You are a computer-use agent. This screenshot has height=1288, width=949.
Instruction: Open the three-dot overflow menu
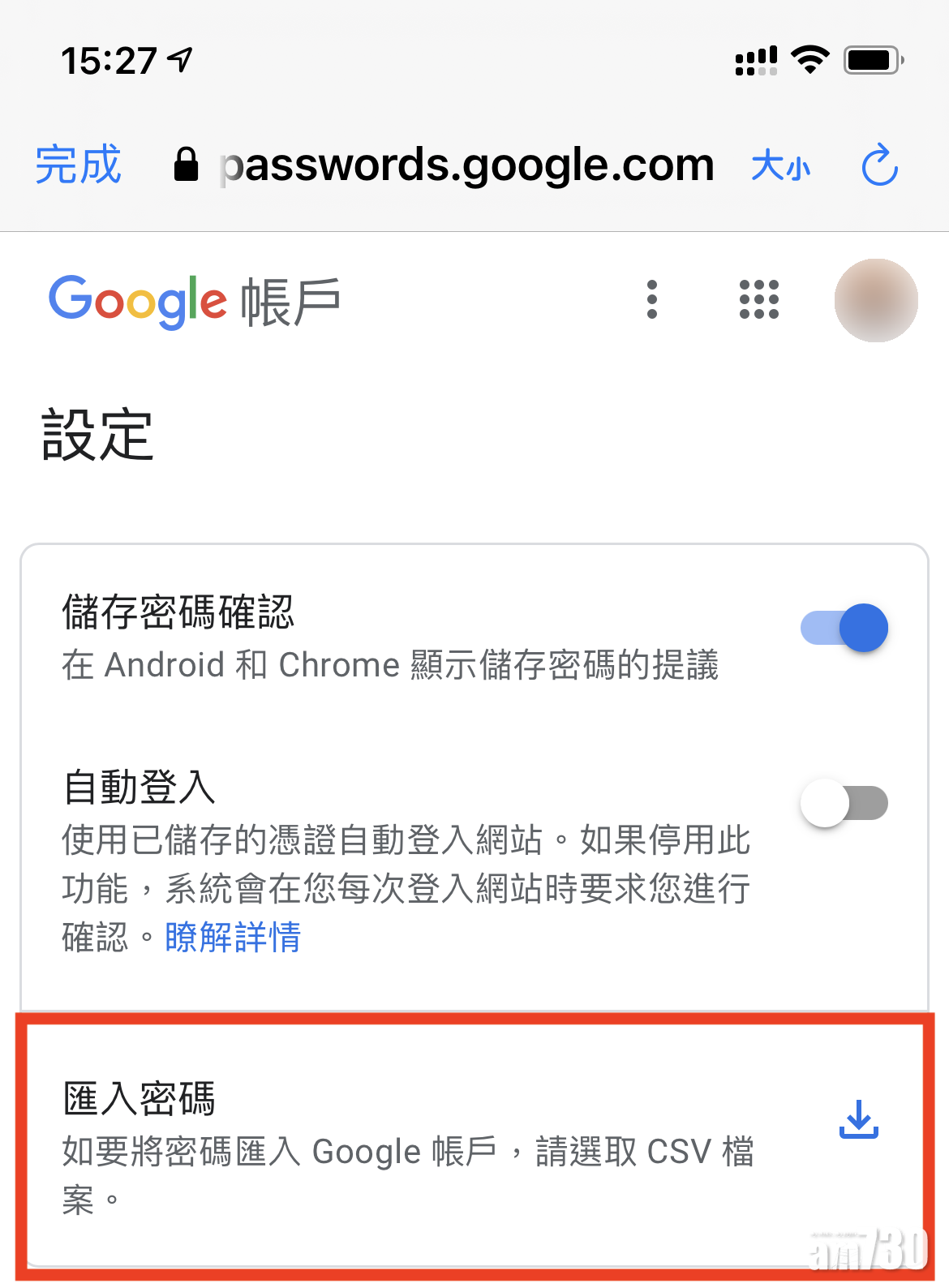[652, 300]
